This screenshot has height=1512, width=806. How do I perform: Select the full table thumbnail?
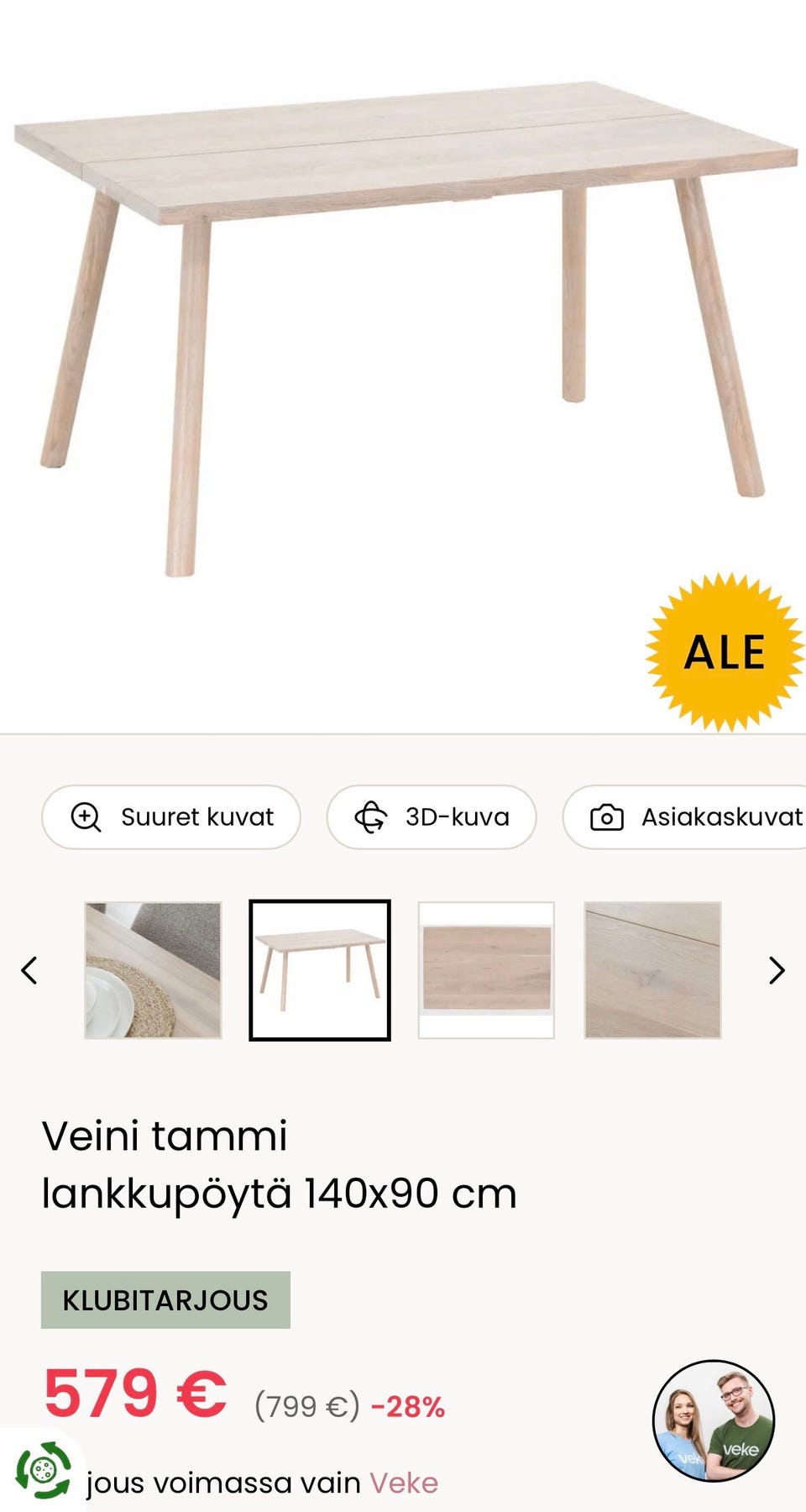pyautogui.click(x=320, y=970)
